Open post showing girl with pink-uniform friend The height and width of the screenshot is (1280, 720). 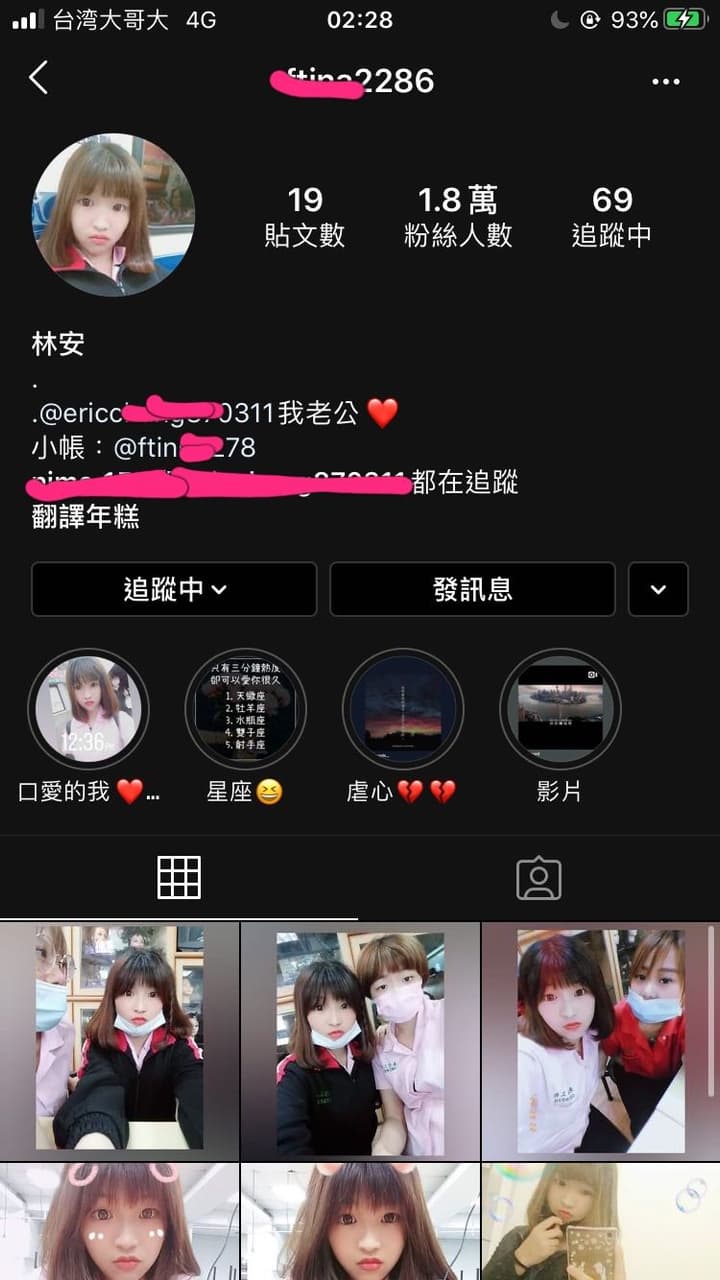[360, 1041]
